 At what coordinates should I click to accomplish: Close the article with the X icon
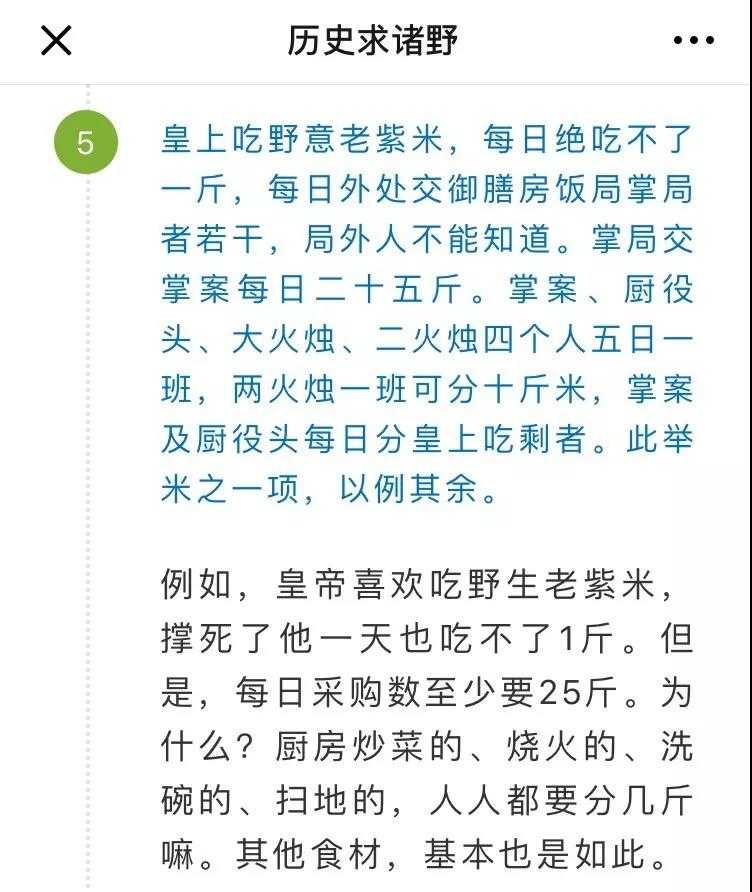[x=56, y=41]
